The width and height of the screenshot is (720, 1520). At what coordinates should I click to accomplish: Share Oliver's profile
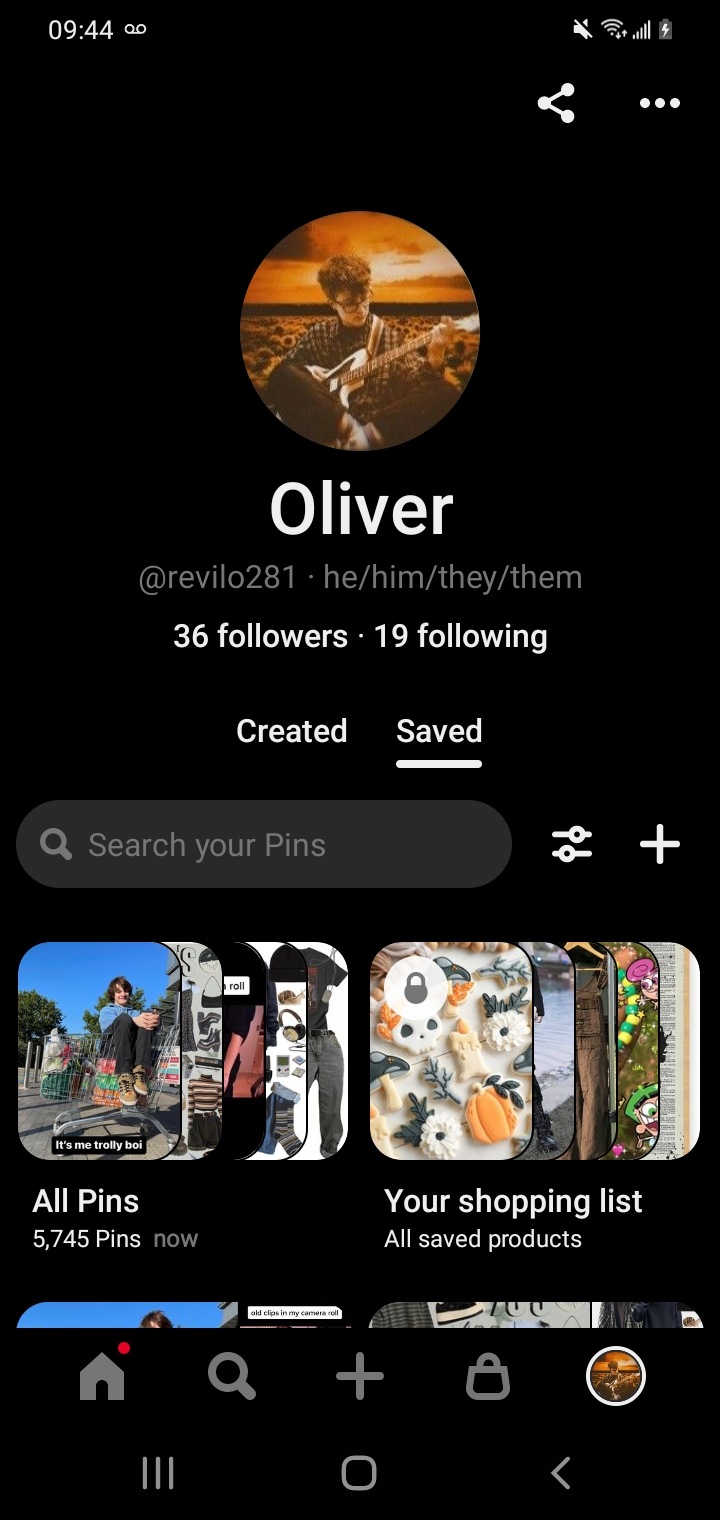tap(556, 103)
